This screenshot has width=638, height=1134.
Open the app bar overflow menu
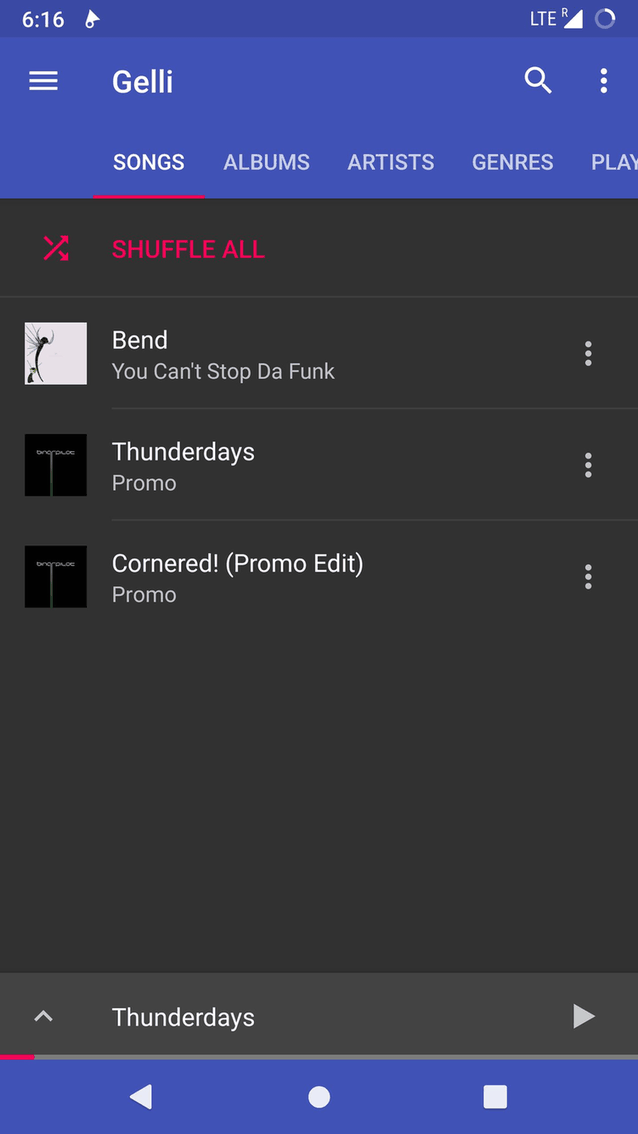pyautogui.click(x=603, y=82)
